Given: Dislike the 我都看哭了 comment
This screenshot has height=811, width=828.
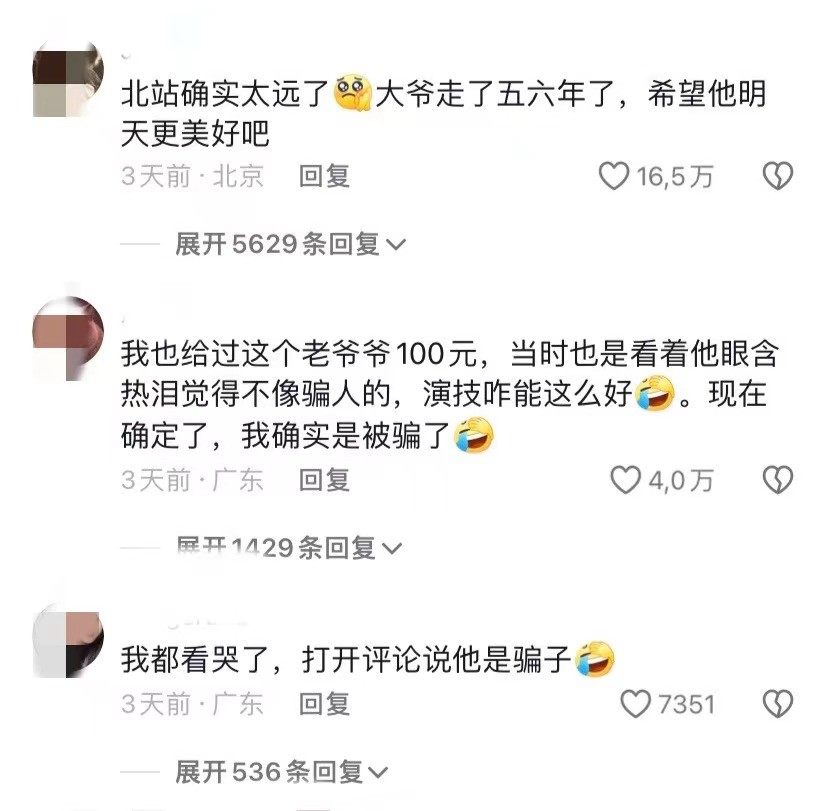Looking at the screenshot, I should click(777, 704).
